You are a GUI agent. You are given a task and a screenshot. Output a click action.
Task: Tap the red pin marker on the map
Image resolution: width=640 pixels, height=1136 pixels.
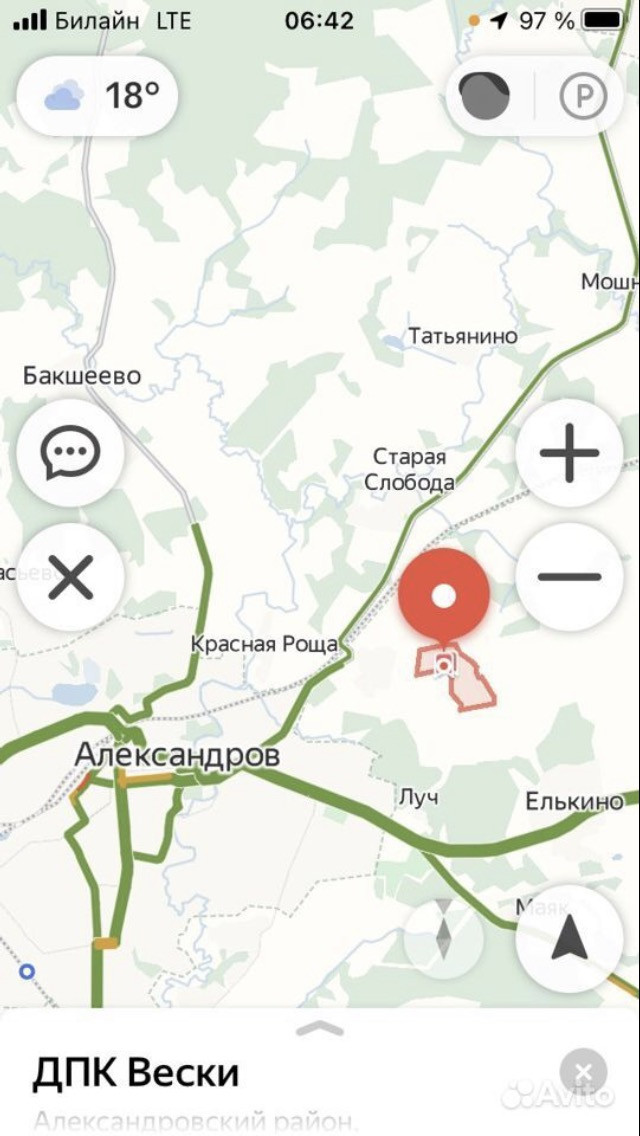(444, 598)
